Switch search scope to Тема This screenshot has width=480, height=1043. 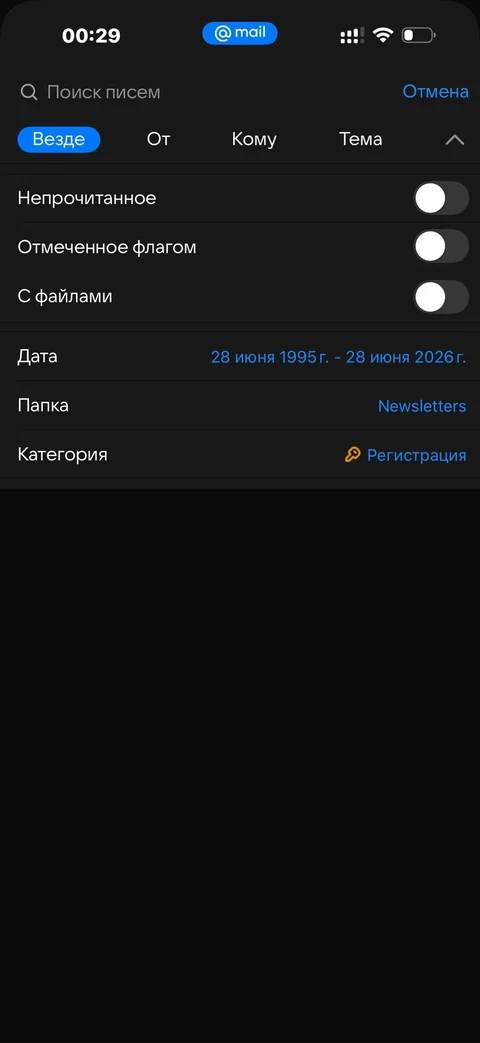[360, 140]
